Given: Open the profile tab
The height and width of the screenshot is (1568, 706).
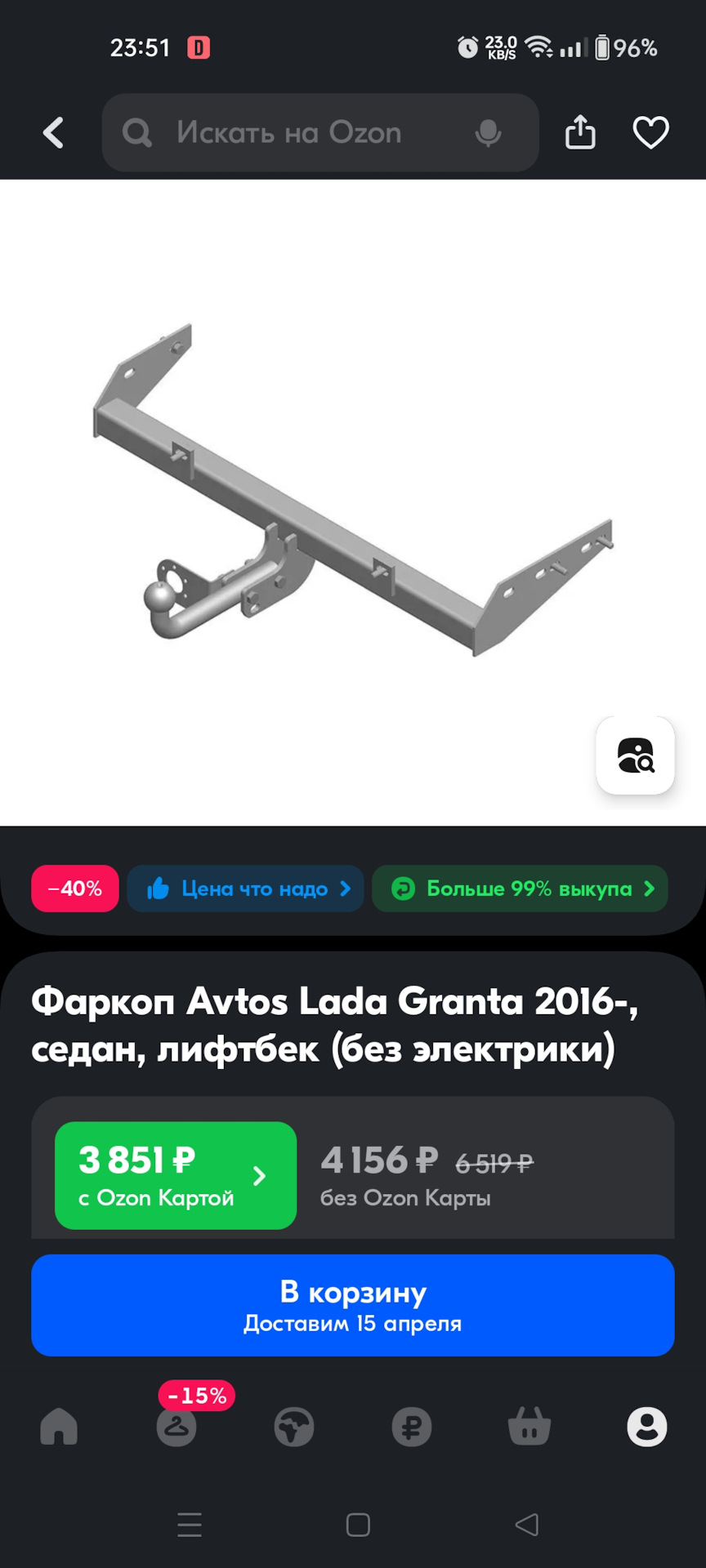Looking at the screenshot, I should [x=646, y=1428].
